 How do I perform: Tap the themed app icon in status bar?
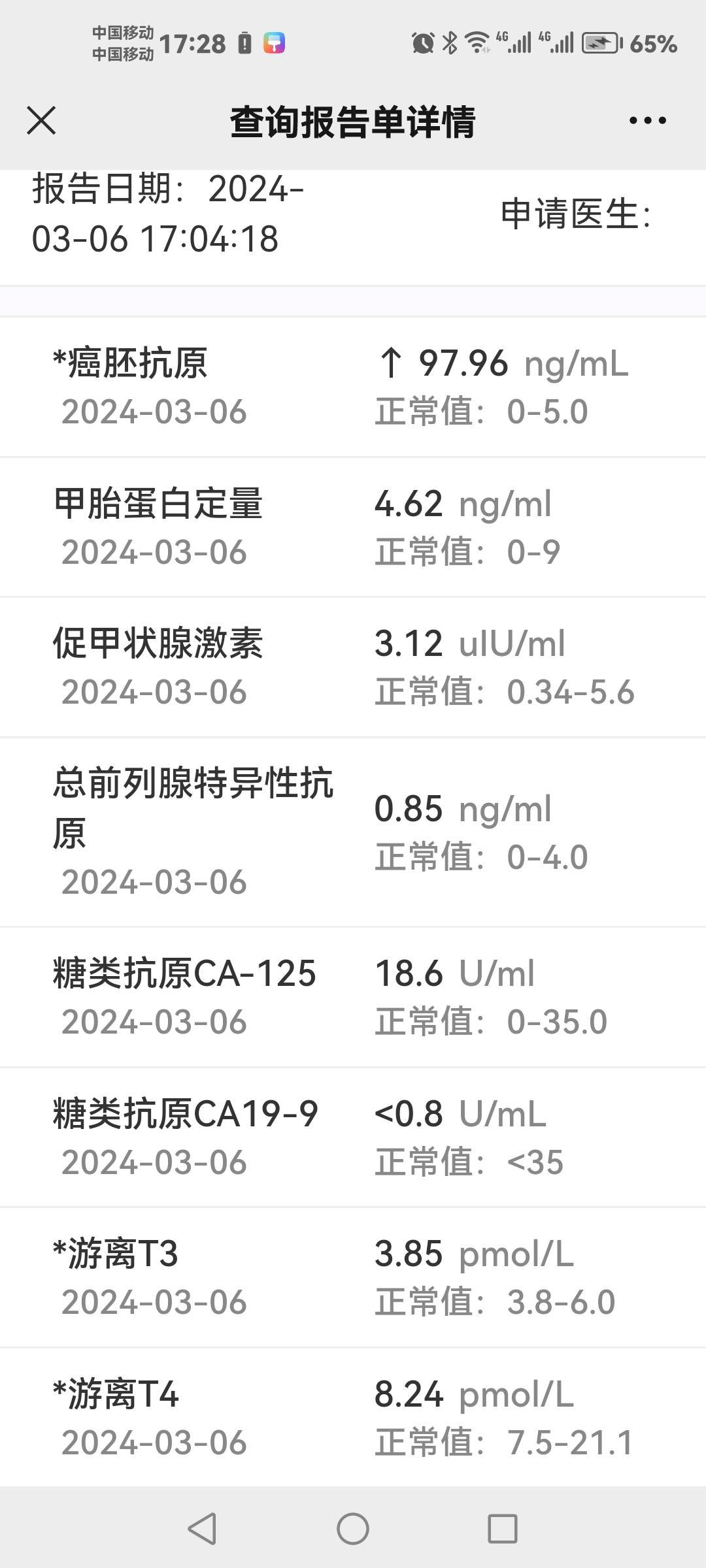pos(273,41)
